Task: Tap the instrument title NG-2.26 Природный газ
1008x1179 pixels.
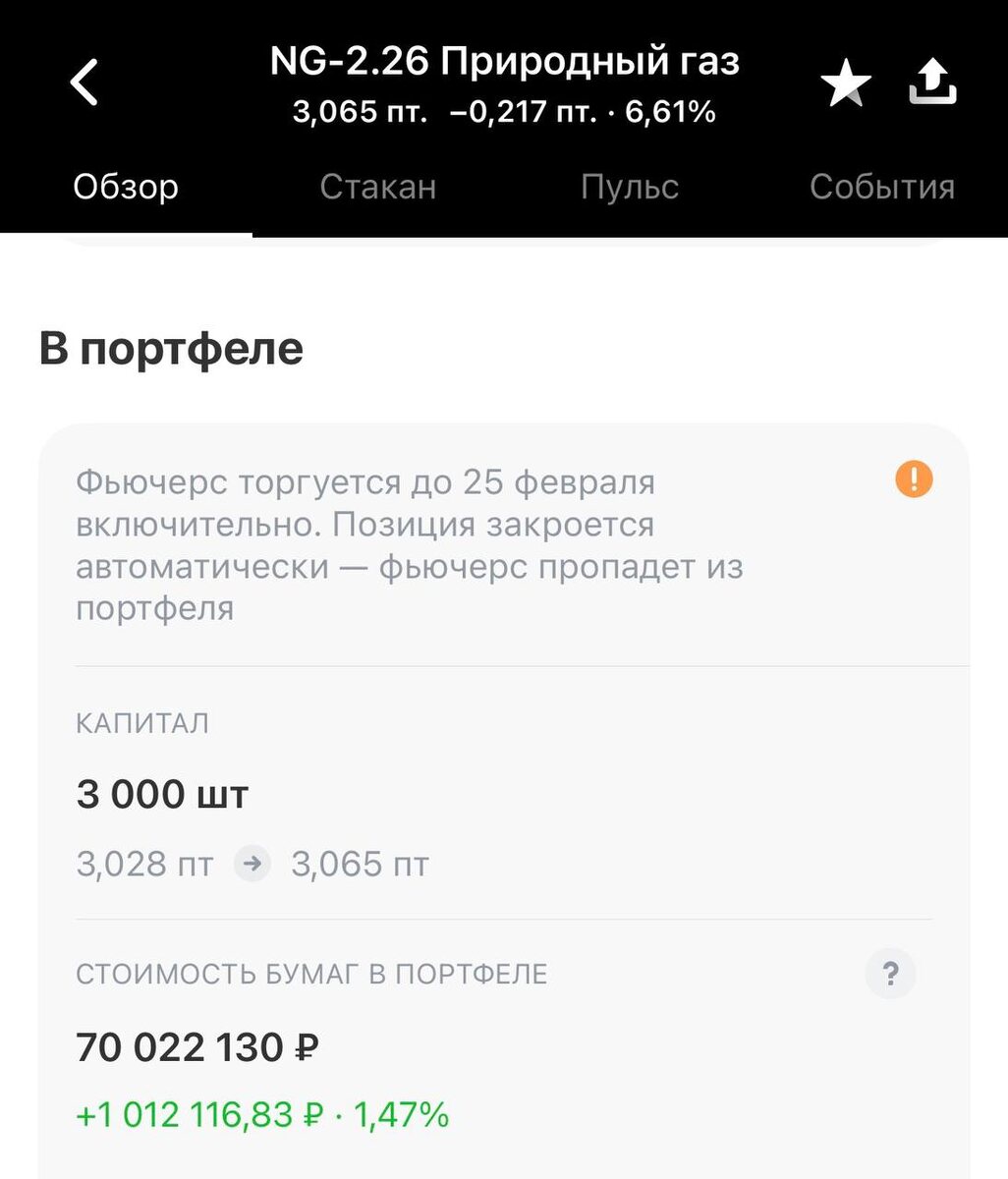Action: click(x=504, y=61)
